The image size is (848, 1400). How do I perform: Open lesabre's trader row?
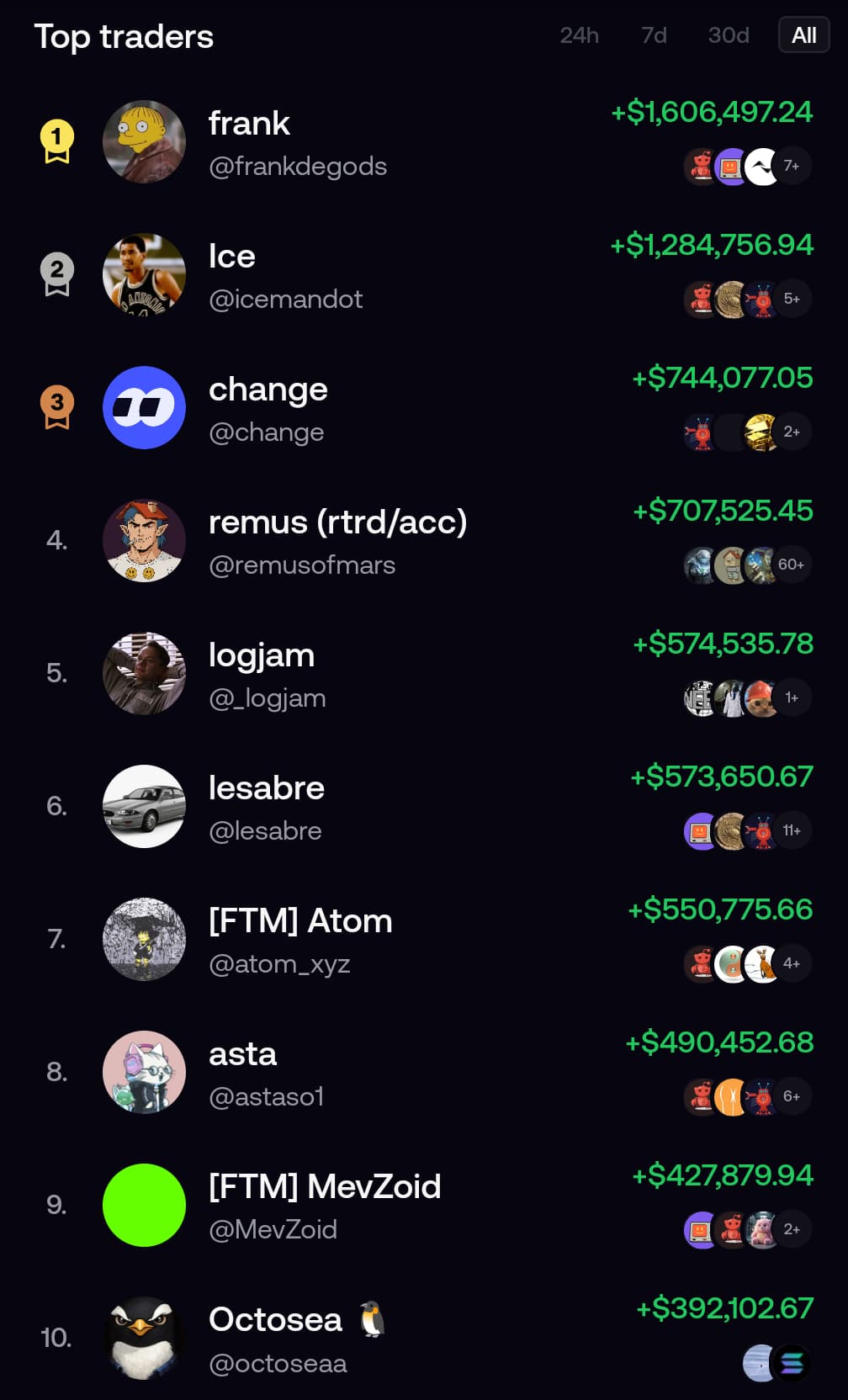coord(266,789)
